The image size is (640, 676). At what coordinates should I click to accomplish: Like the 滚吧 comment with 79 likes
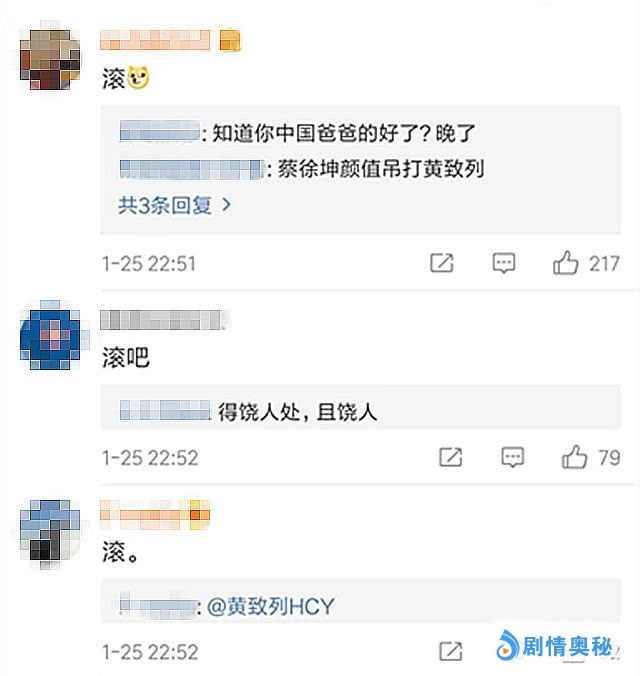click(574, 458)
